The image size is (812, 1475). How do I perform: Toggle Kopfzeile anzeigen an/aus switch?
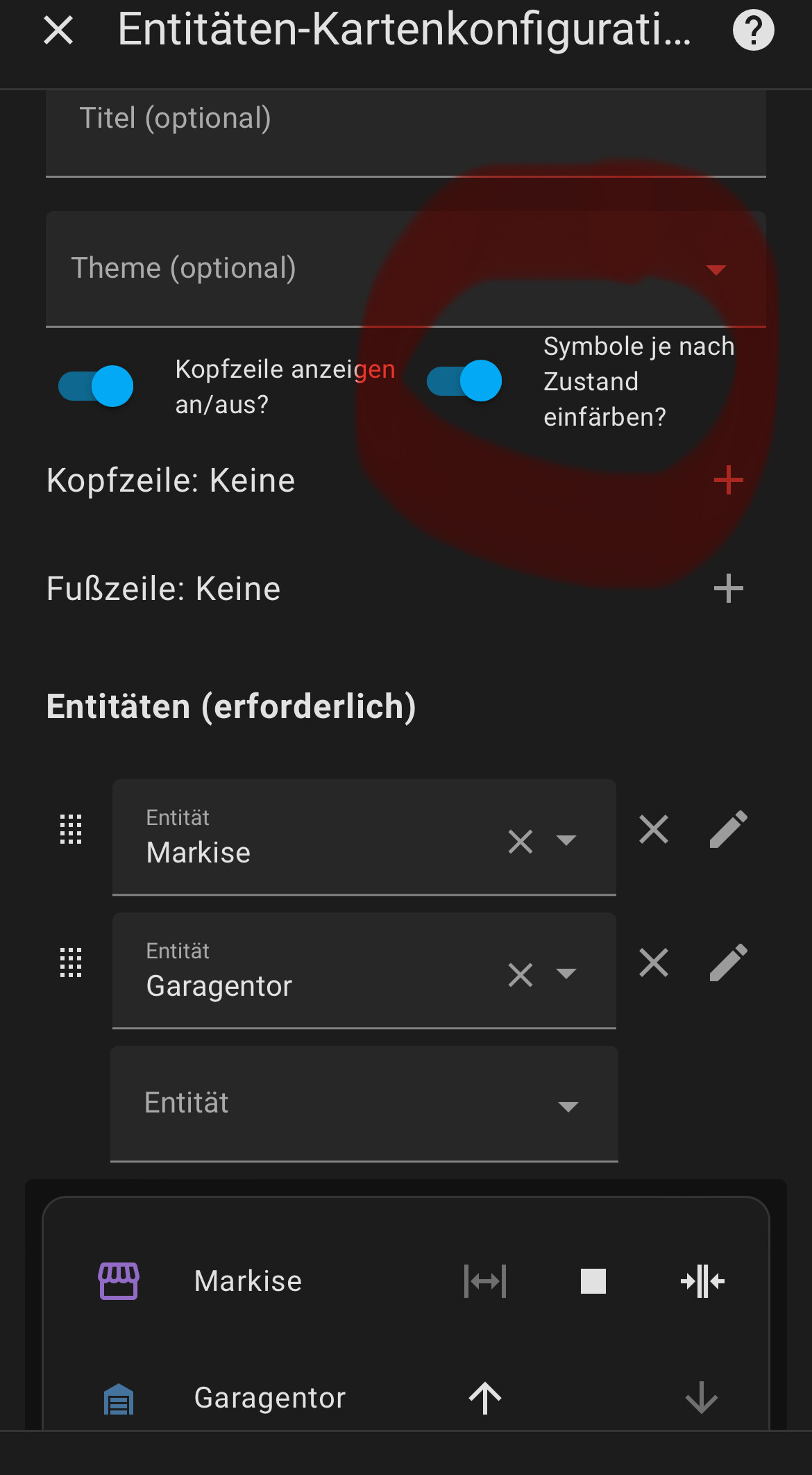click(96, 386)
